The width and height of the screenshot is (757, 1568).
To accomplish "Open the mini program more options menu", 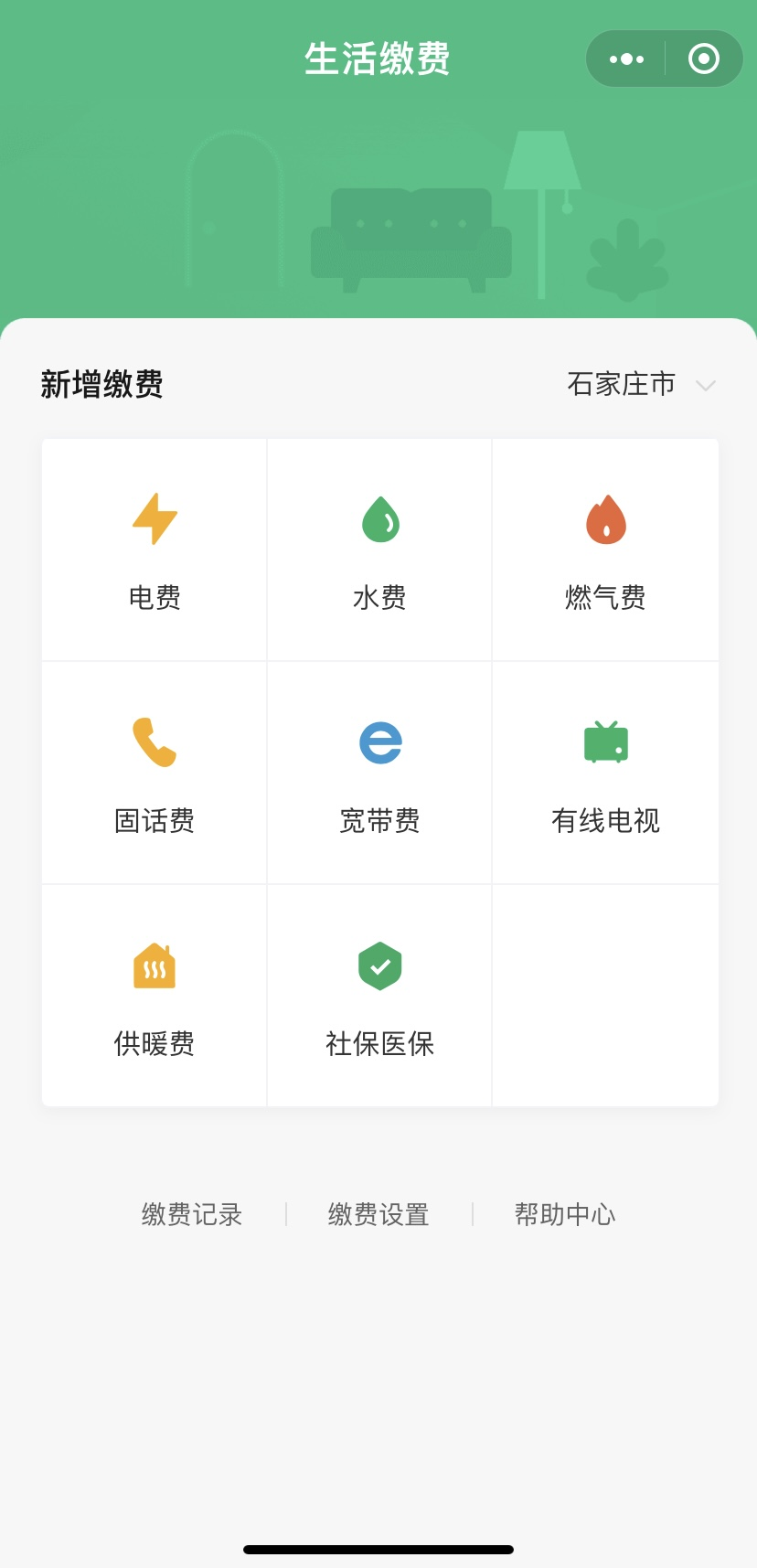I will [x=626, y=59].
